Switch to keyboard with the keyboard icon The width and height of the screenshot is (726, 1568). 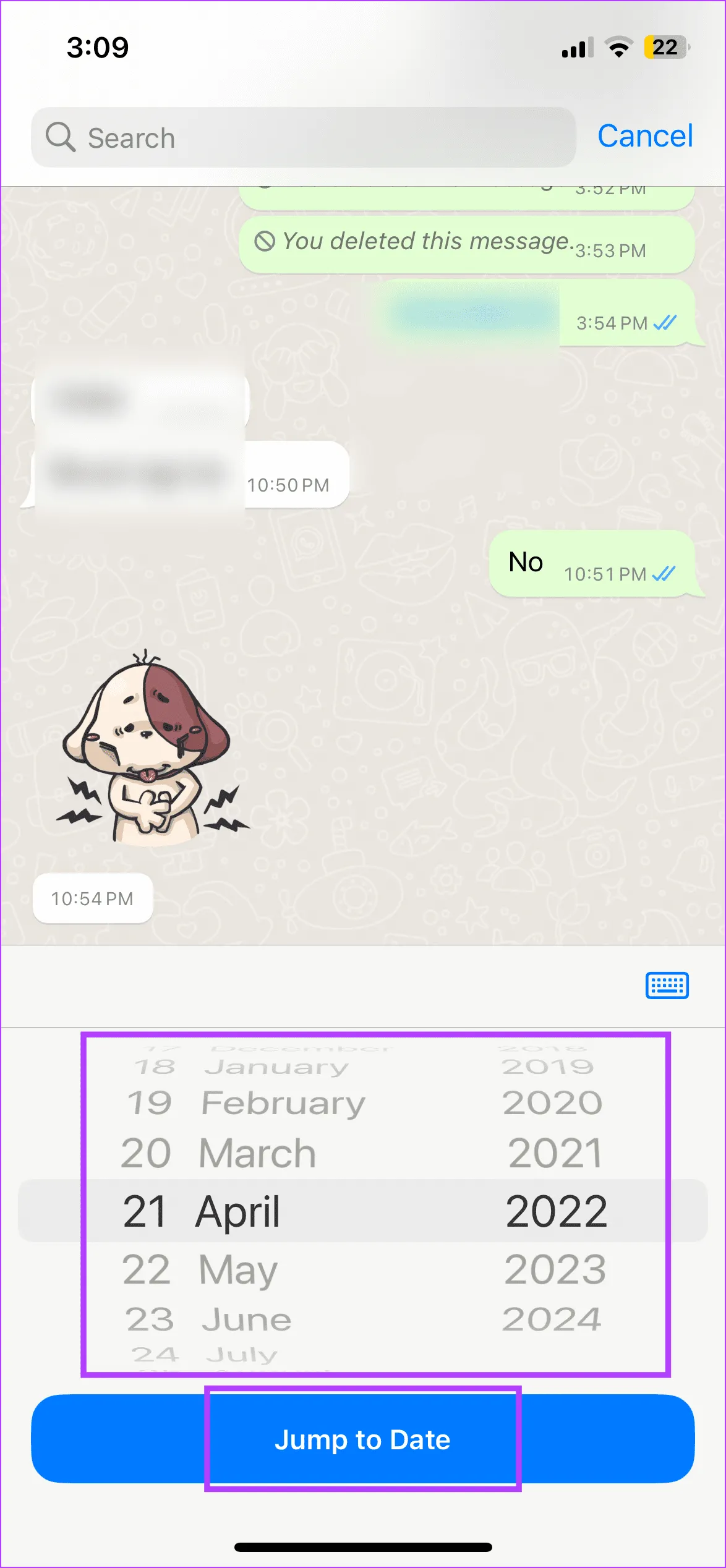pyautogui.click(x=667, y=986)
